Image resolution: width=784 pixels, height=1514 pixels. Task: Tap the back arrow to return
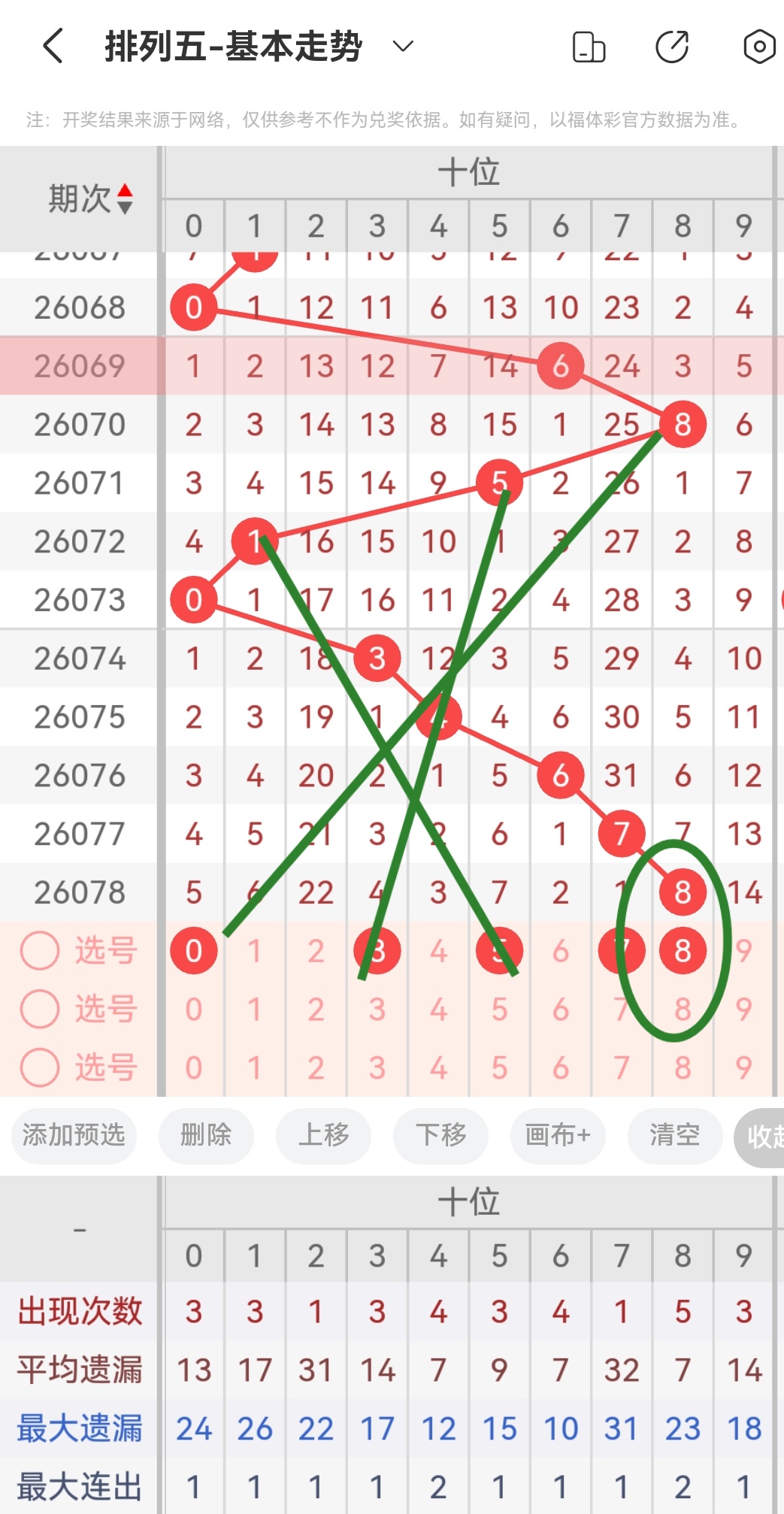51,46
